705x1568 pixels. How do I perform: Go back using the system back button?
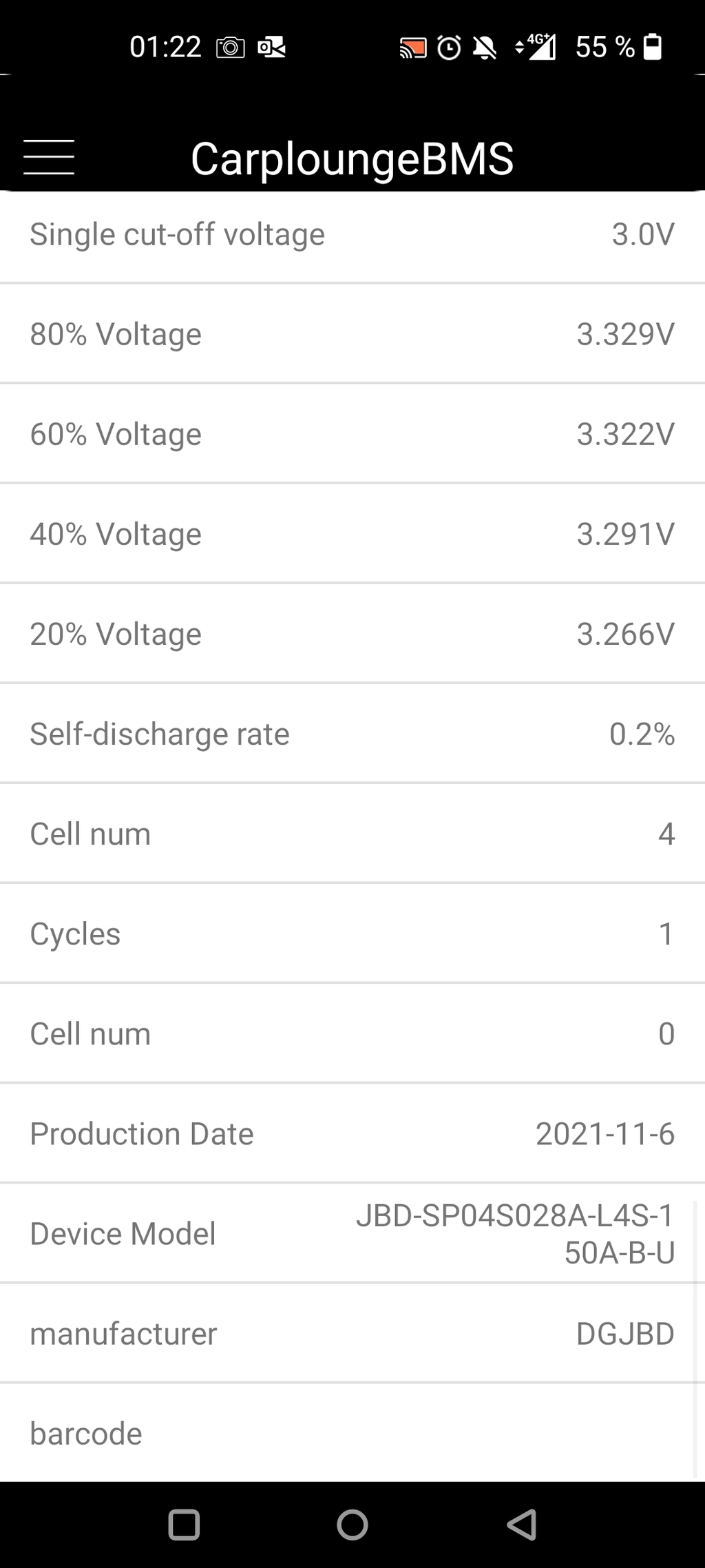point(522,1524)
